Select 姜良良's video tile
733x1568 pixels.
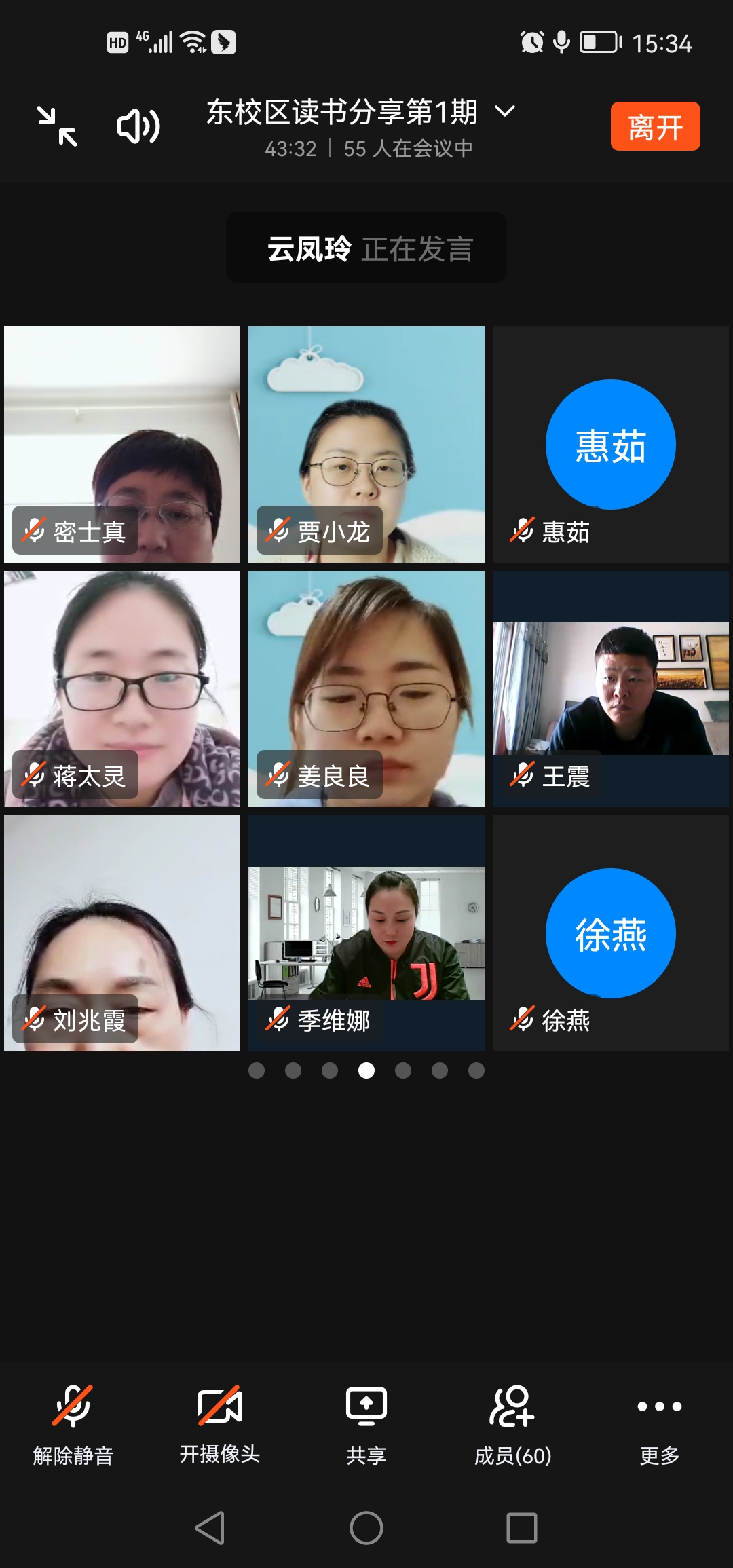(366, 689)
